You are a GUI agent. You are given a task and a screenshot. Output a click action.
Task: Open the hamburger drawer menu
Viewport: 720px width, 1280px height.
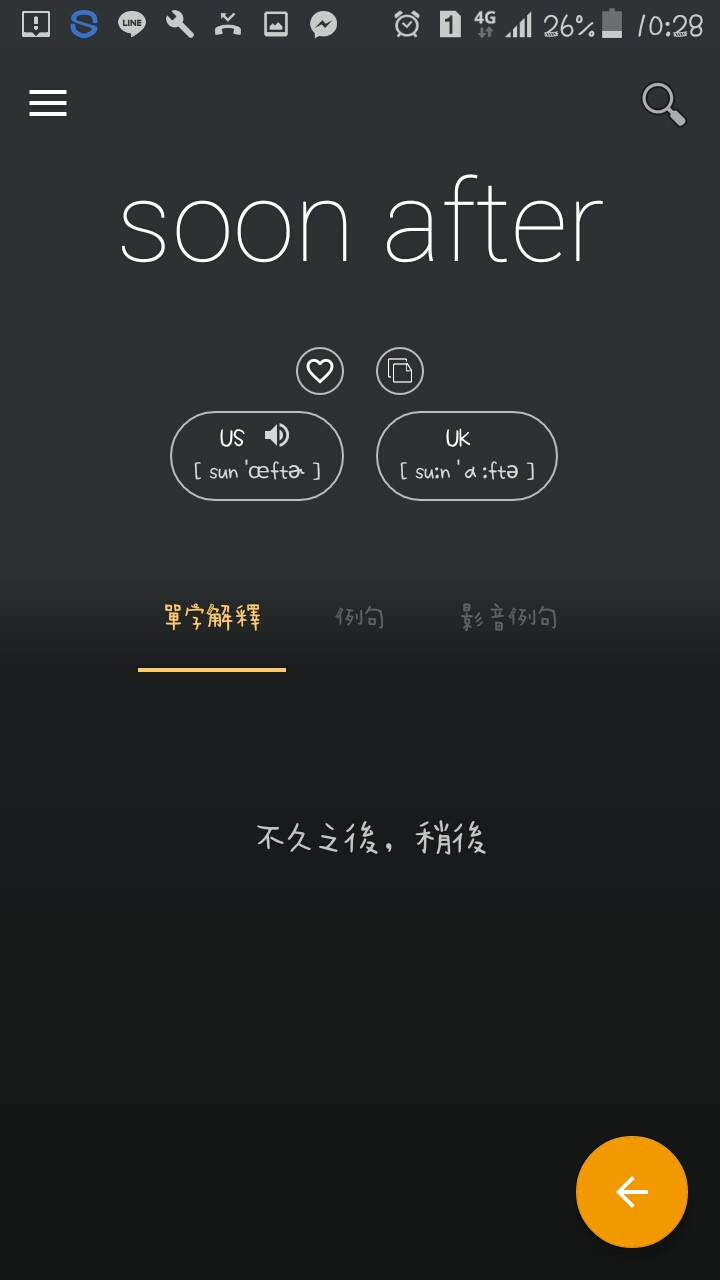48,102
